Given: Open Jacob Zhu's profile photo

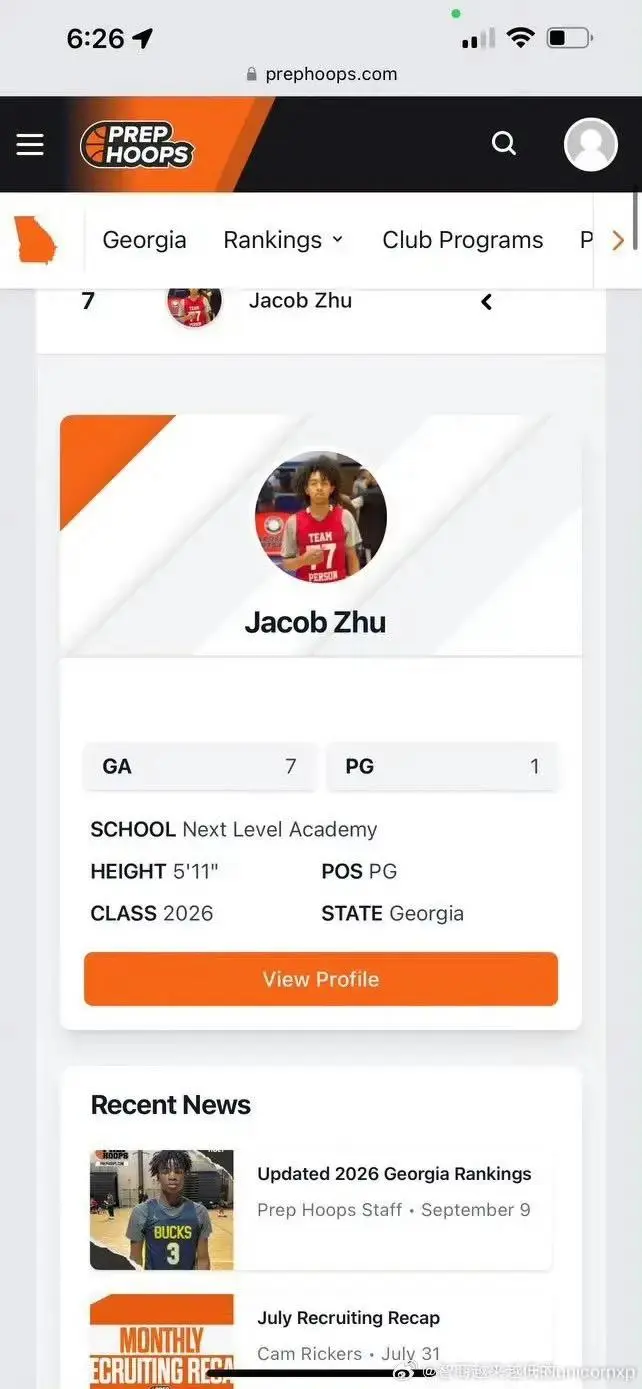Looking at the screenshot, I should point(320,517).
